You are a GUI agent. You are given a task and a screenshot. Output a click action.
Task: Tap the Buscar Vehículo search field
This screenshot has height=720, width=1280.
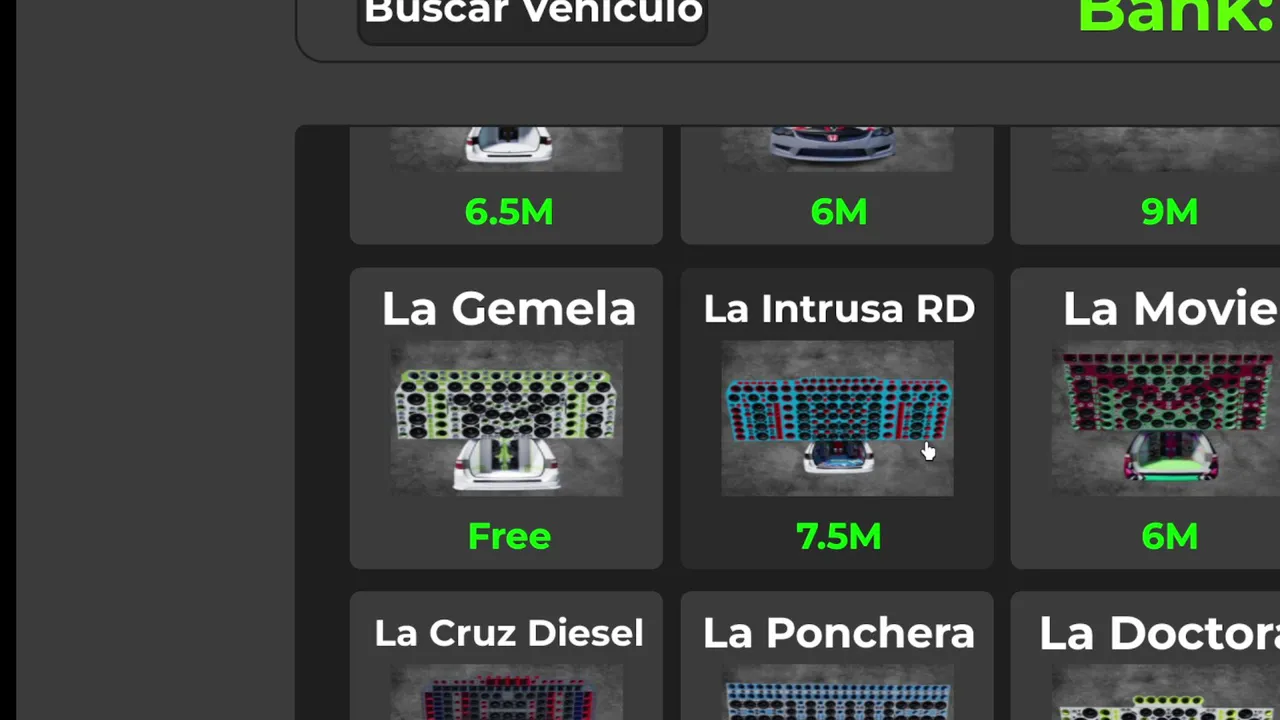tap(532, 16)
